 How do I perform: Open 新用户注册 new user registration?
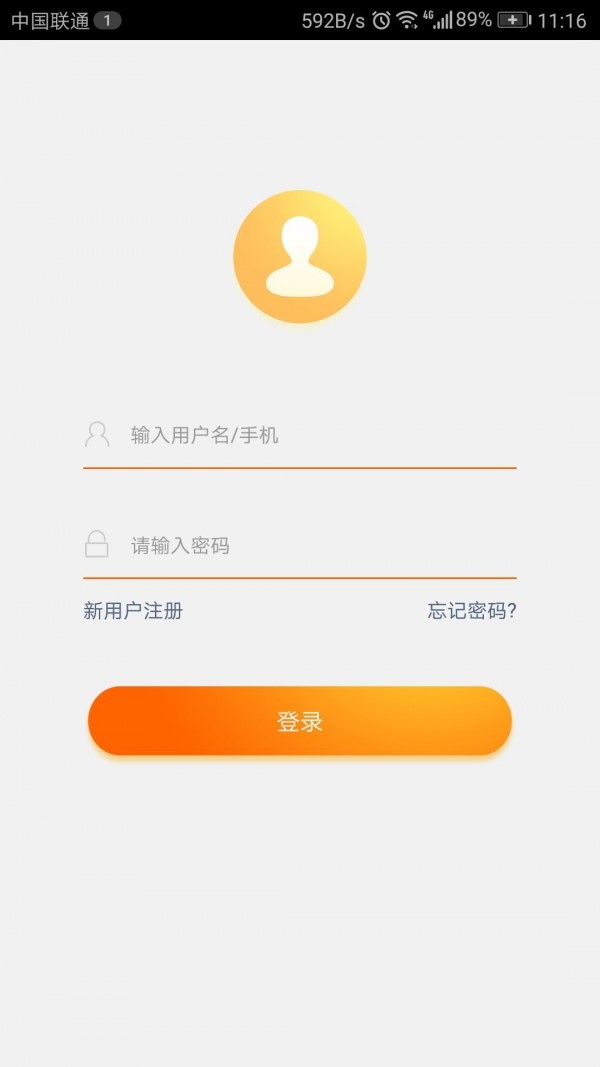coord(133,611)
